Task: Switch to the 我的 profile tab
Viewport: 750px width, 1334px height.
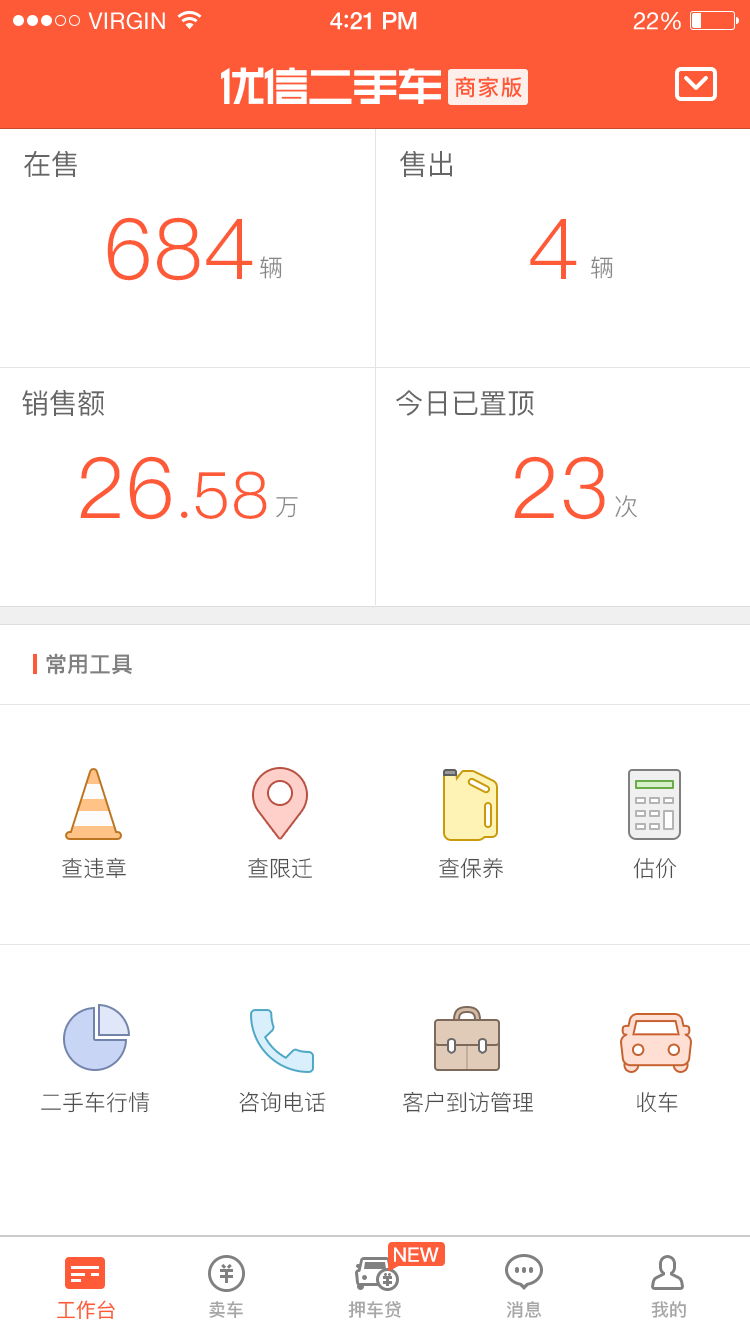Action: pos(668,1287)
